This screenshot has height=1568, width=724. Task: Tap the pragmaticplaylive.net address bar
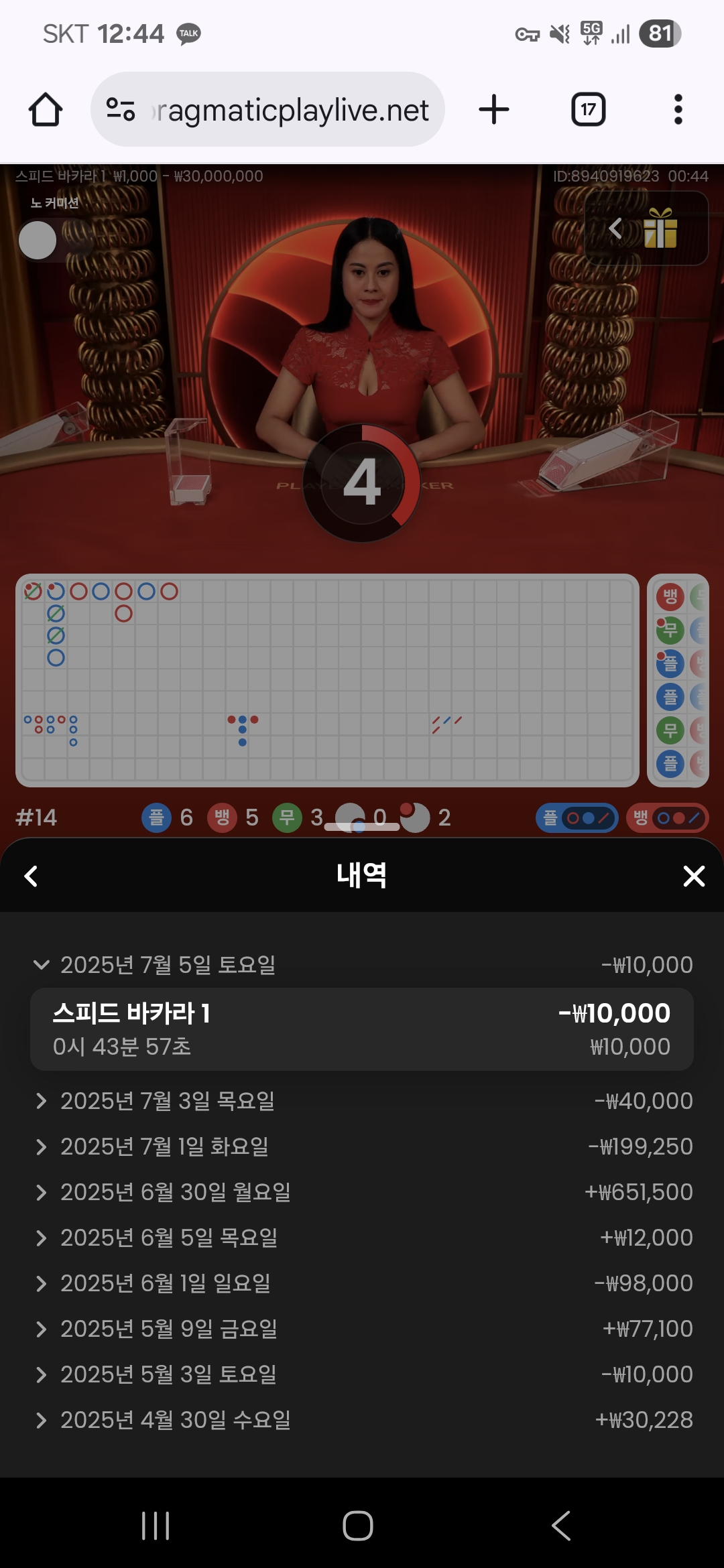coord(267,109)
